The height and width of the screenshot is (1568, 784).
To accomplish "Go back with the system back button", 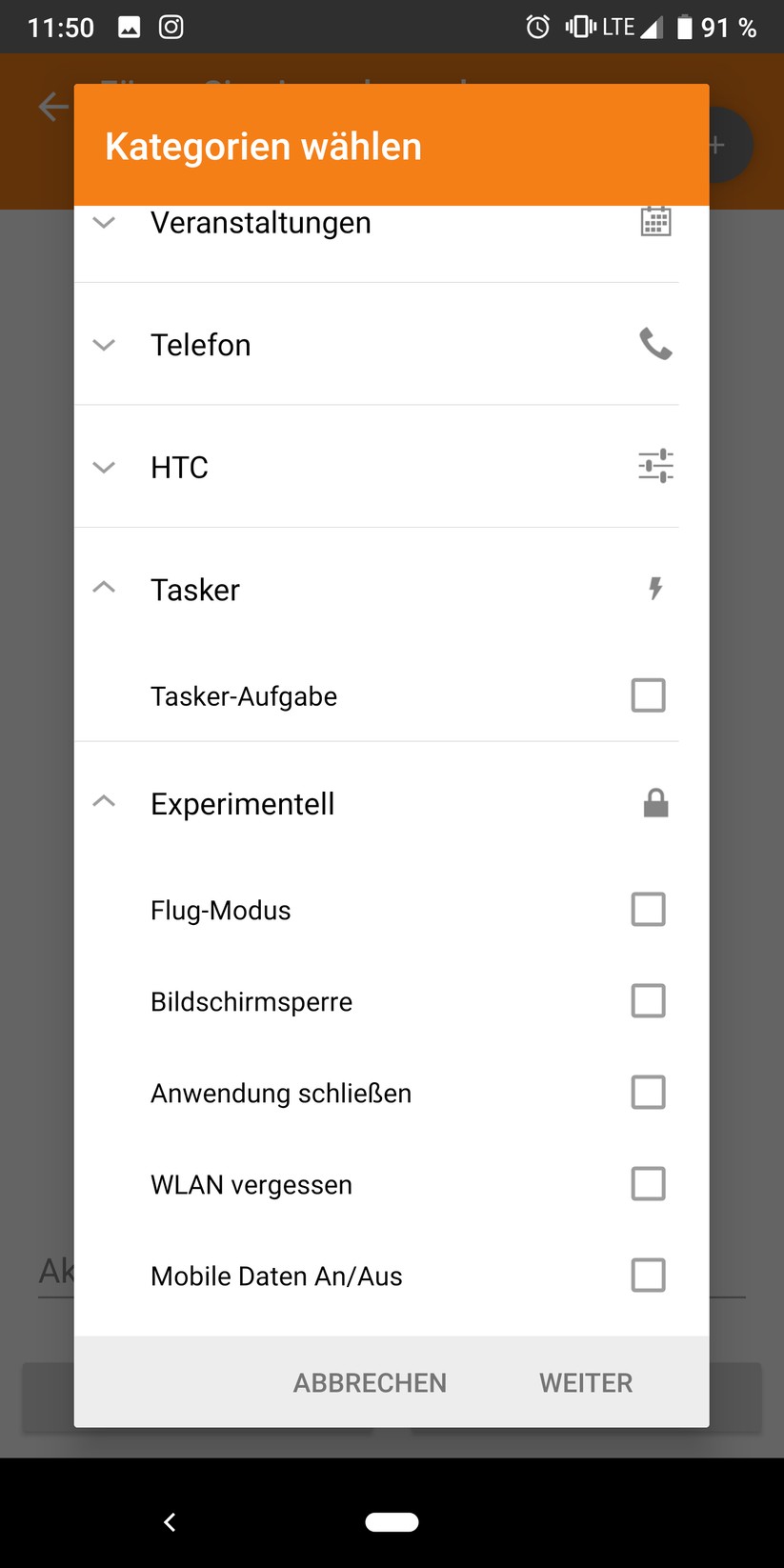I will [170, 1522].
